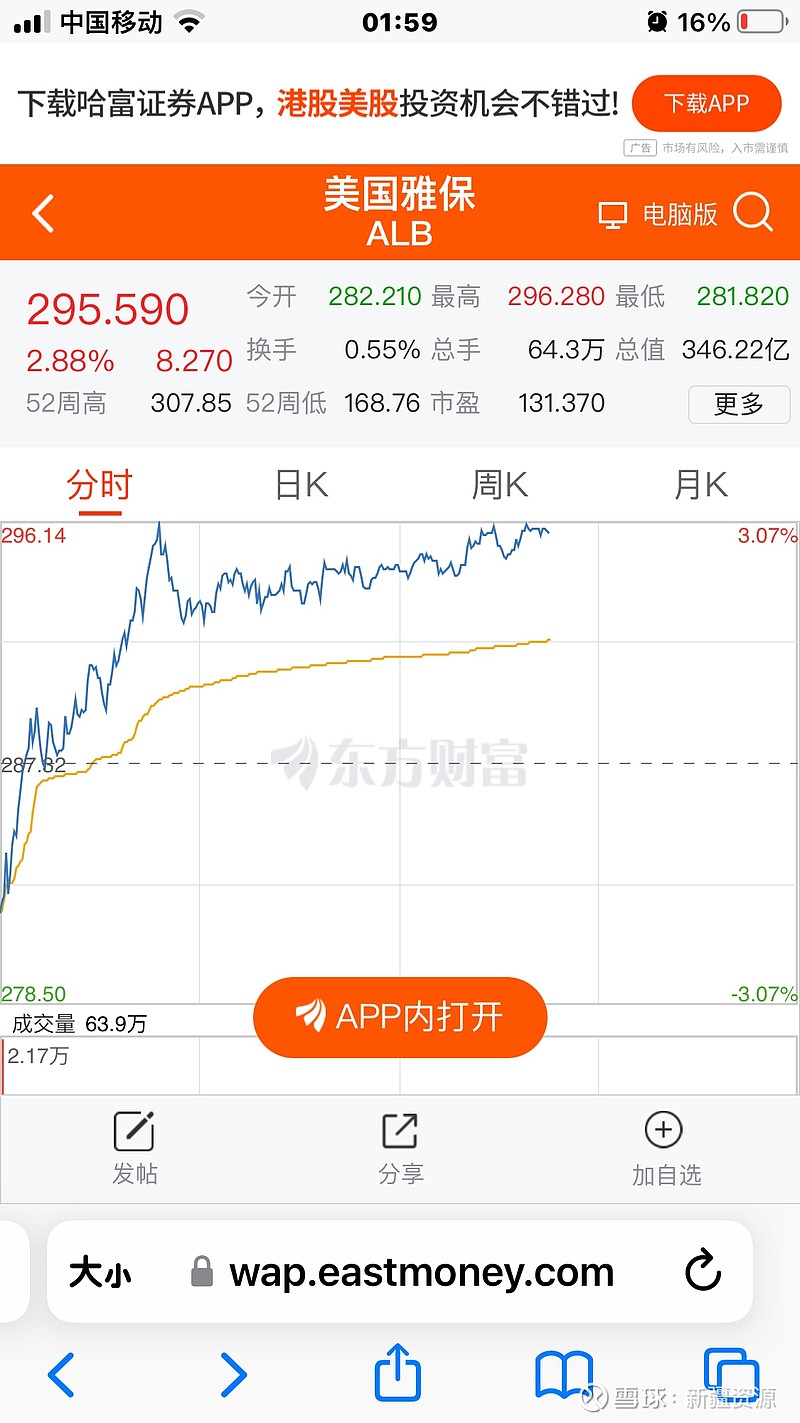Switch to the 月K monthly chart tab
This screenshot has height=1423, width=800.
point(700,484)
